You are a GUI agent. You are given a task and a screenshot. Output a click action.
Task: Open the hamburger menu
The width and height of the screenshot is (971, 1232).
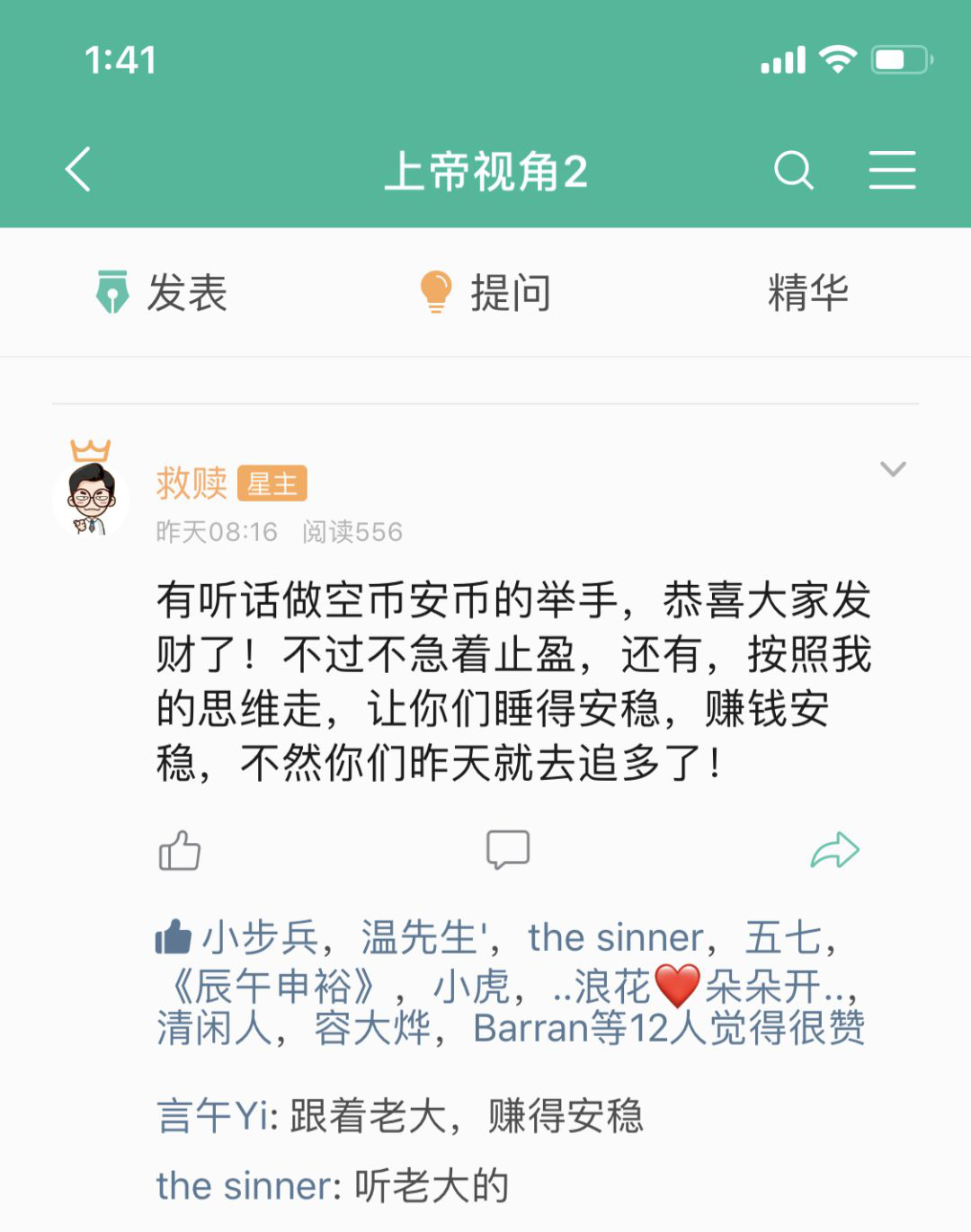tap(892, 169)
